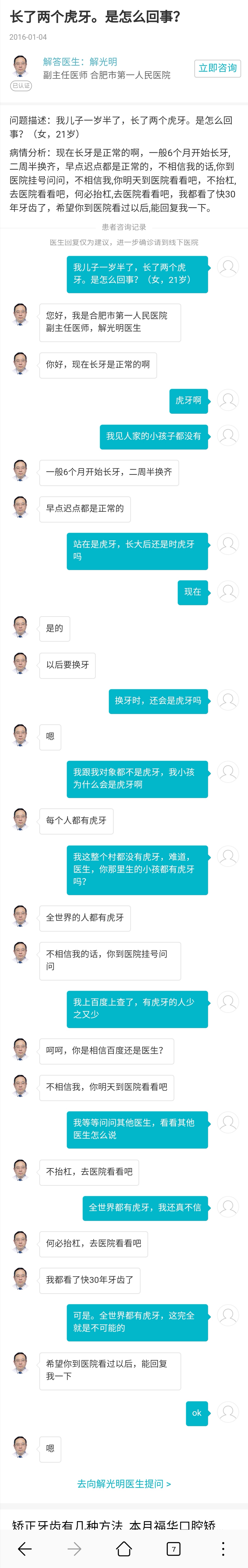
Task: Go back to the previous page
Action: coord(25,1548)
